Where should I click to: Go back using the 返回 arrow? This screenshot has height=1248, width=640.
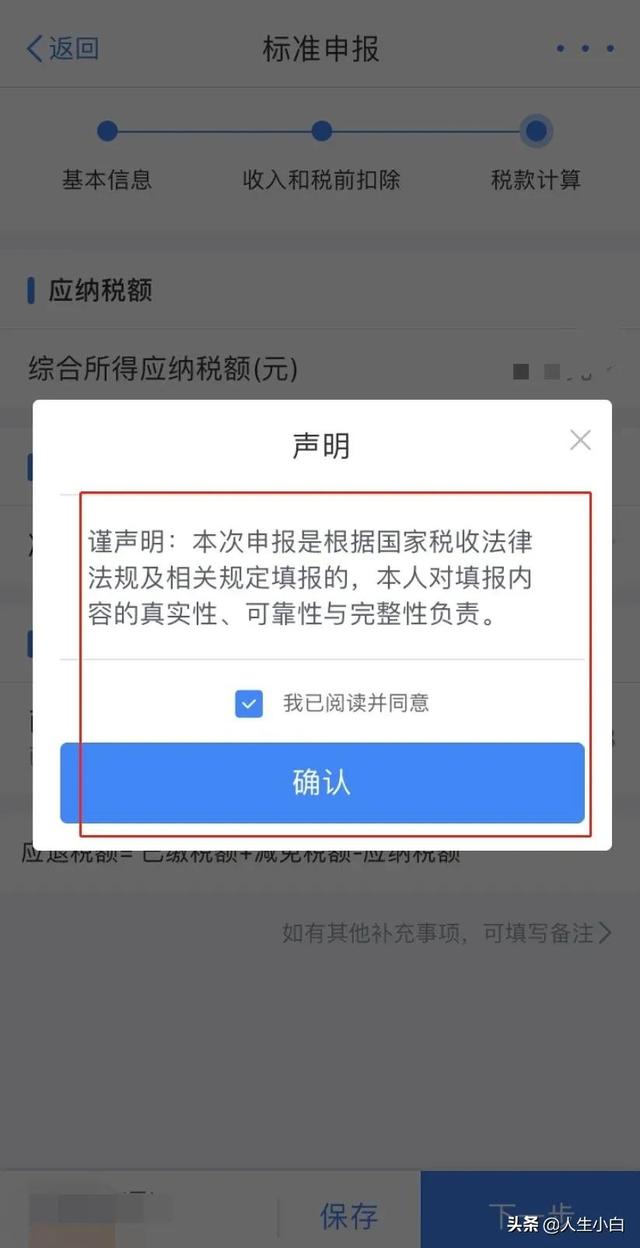click(x=61, y=49)
